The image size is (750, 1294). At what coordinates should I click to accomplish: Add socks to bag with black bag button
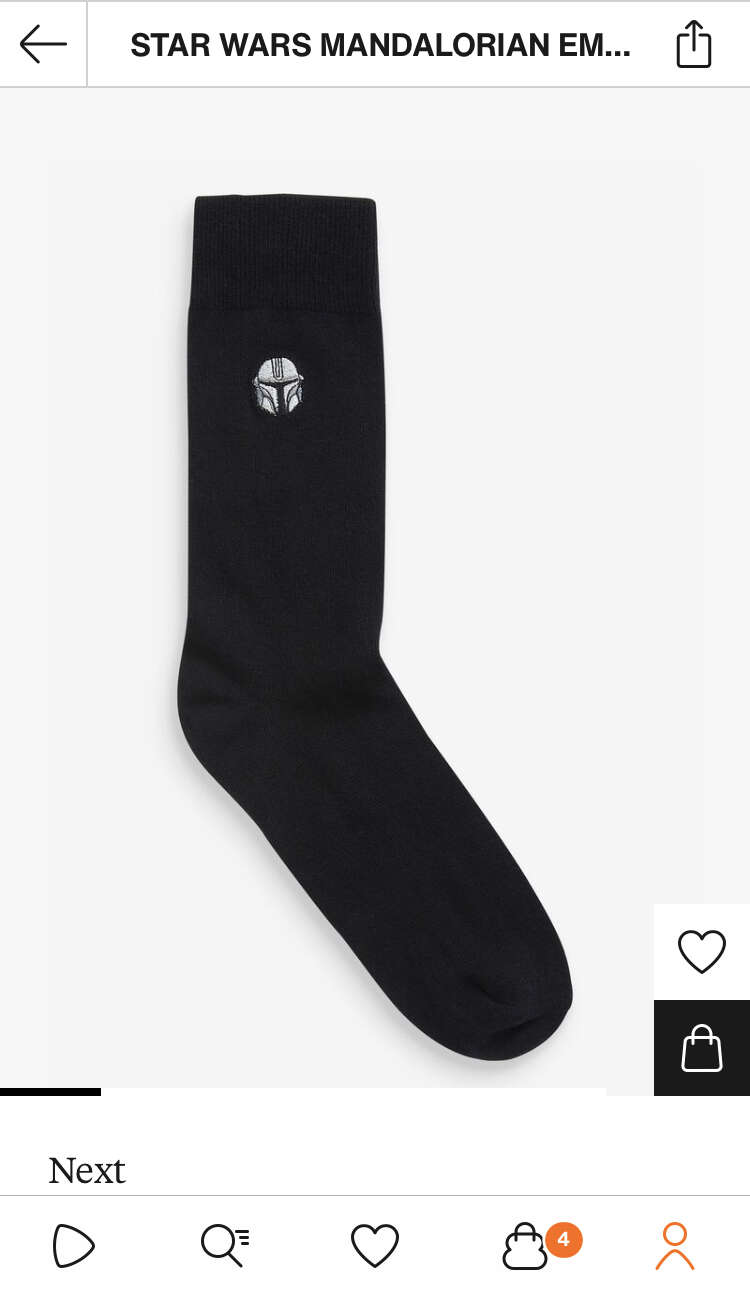pos(702,1048)
